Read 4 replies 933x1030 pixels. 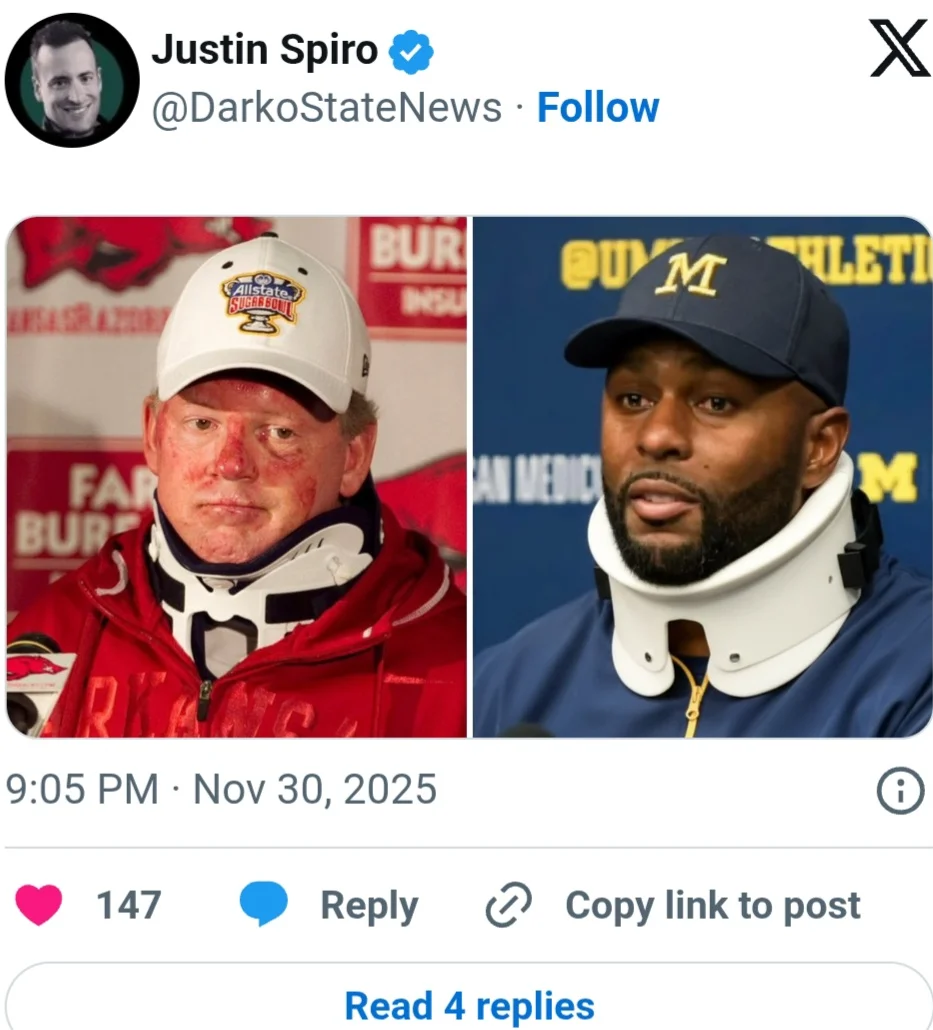tap(469, 1005)
